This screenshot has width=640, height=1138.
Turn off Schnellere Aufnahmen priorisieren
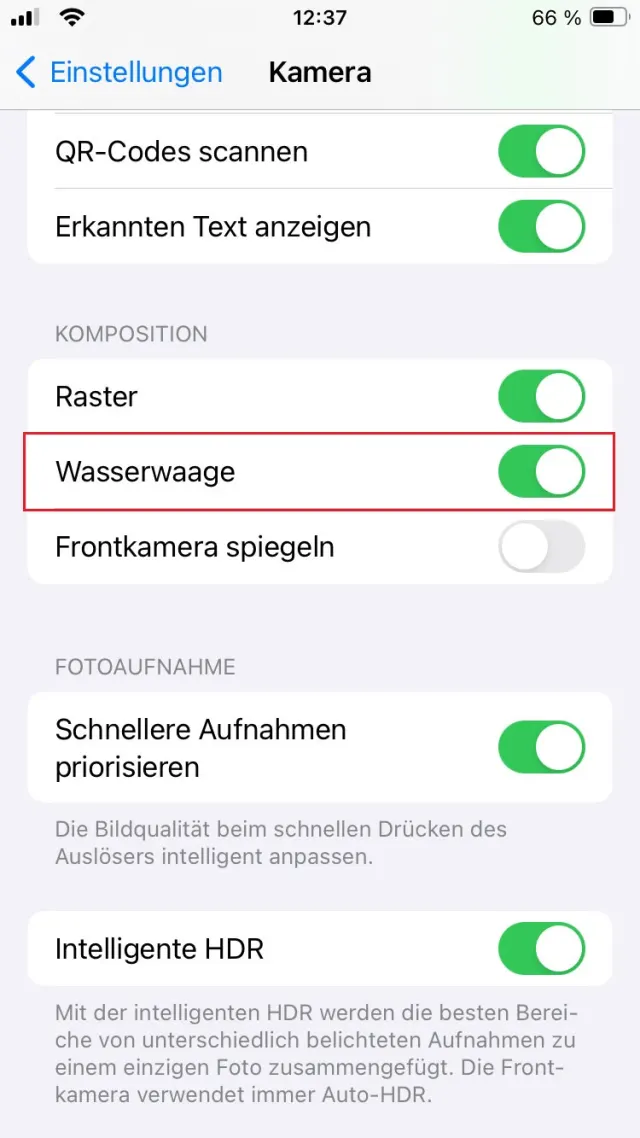pos(541,748)
